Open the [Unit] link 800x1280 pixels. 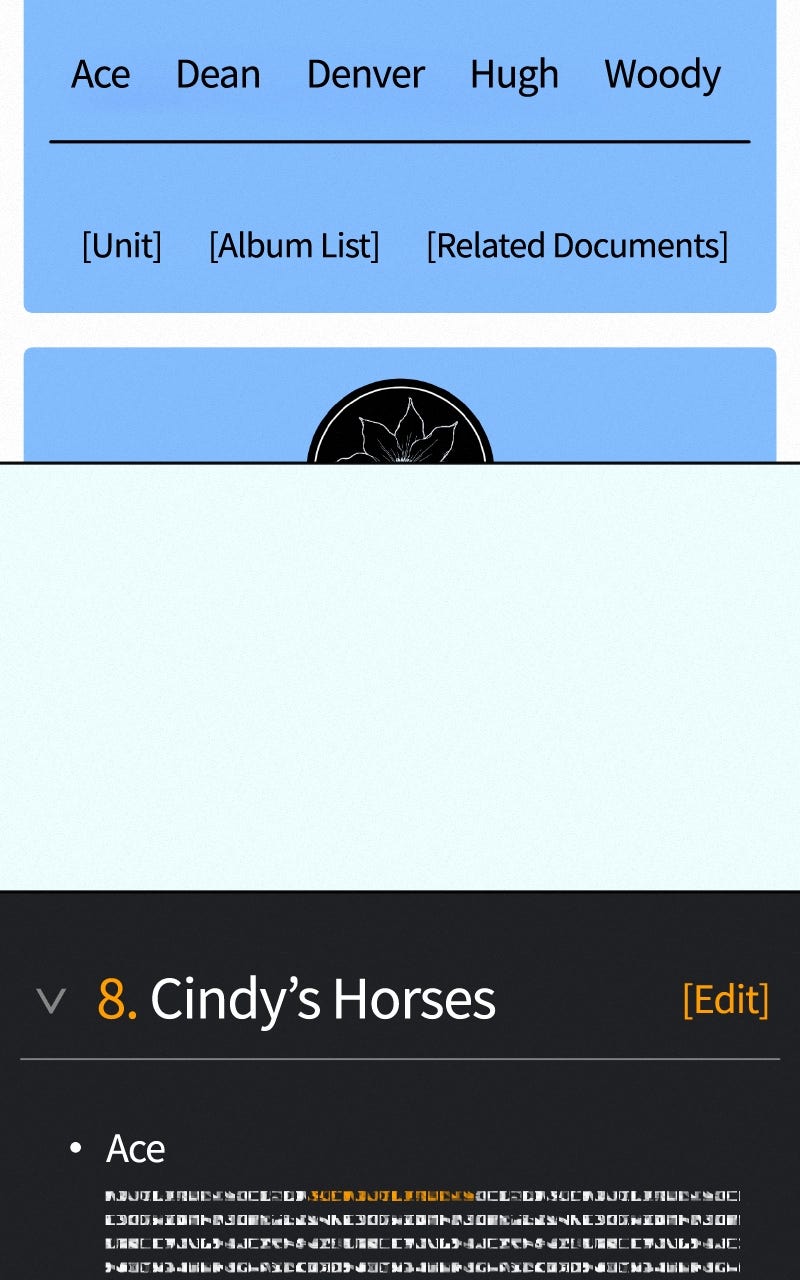tap(121, 245)
